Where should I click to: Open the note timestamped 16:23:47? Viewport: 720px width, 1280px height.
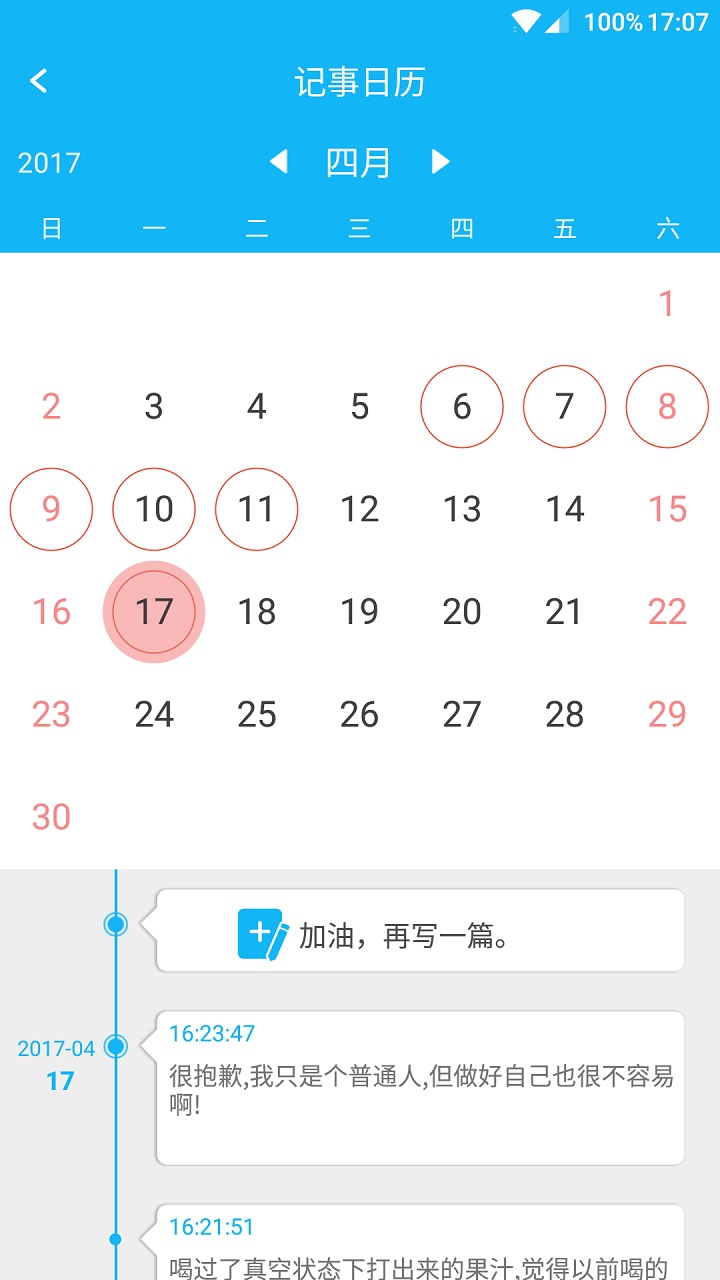point(420,1090)
